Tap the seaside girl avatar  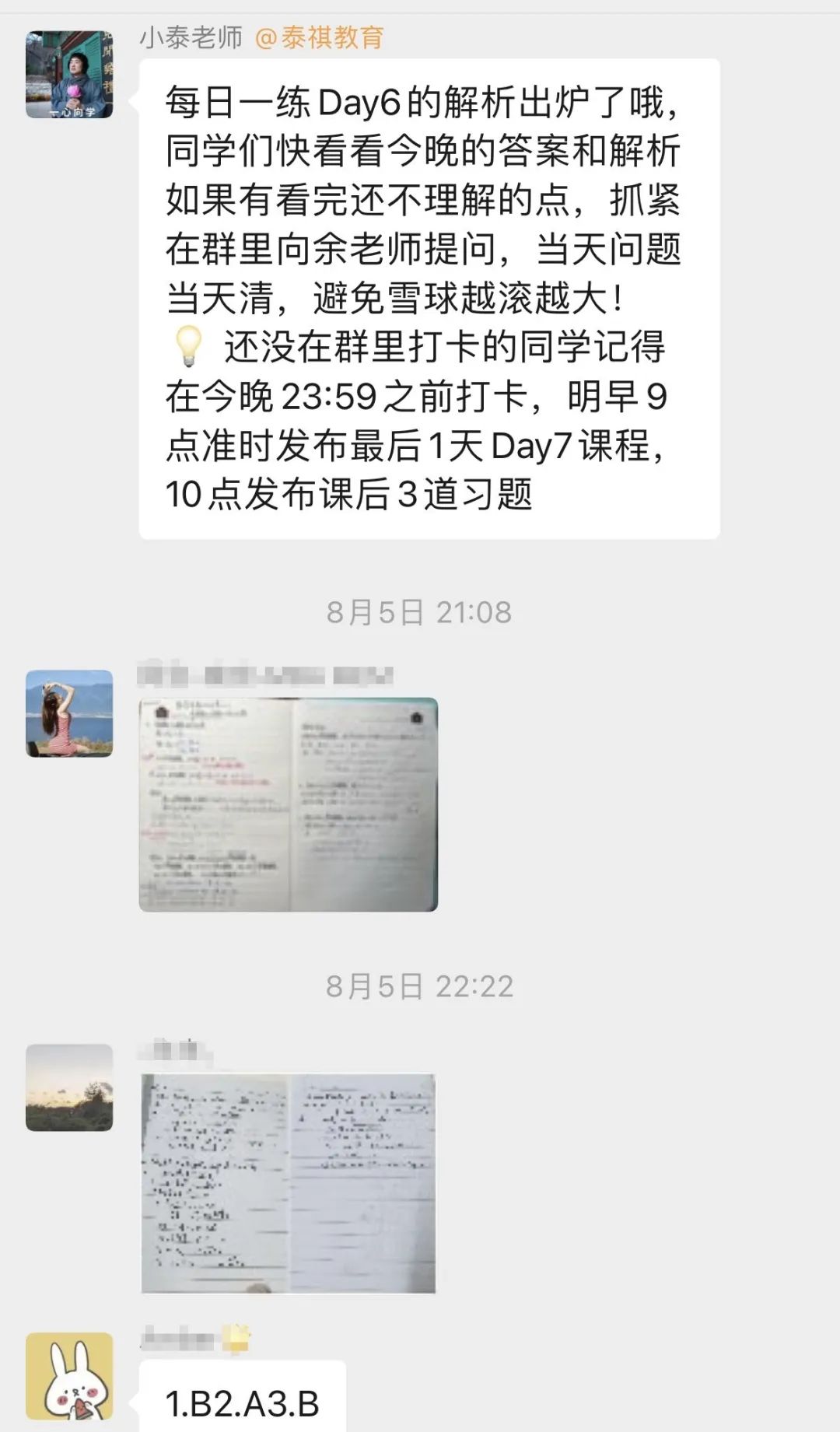[x=69, y=713]
